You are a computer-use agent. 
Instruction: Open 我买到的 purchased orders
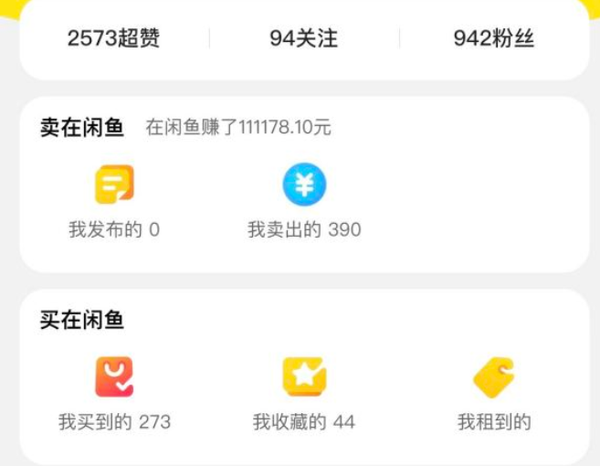coord(114,394)
